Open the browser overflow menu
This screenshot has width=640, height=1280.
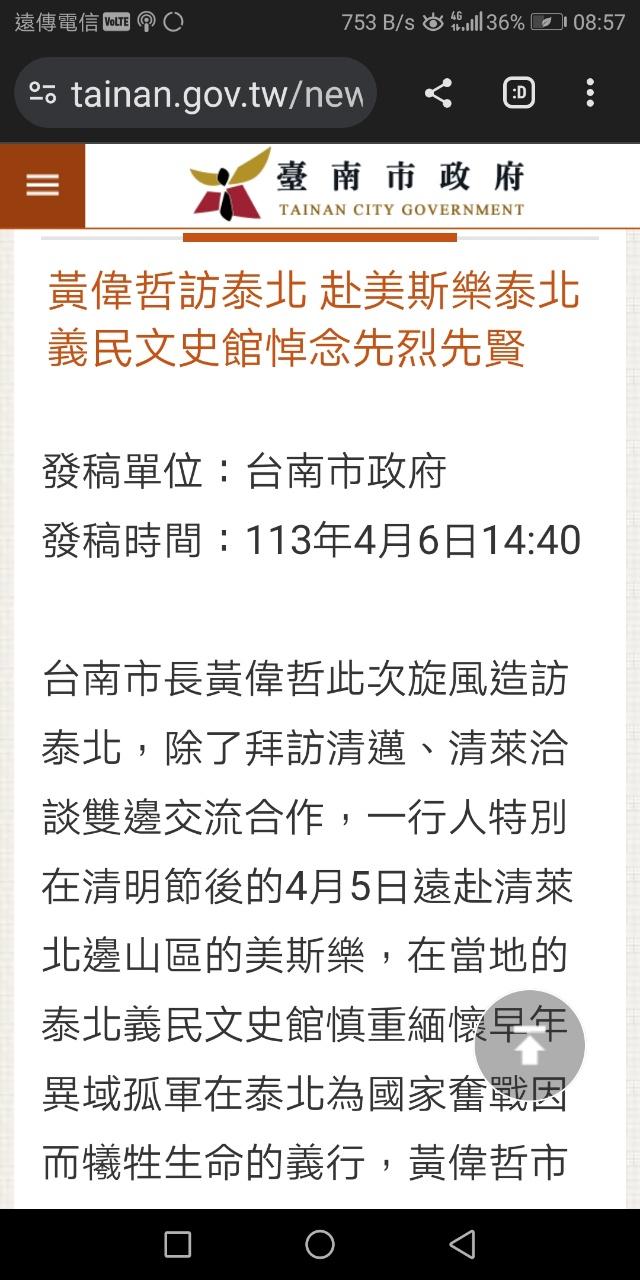click(x=590, y=94)
